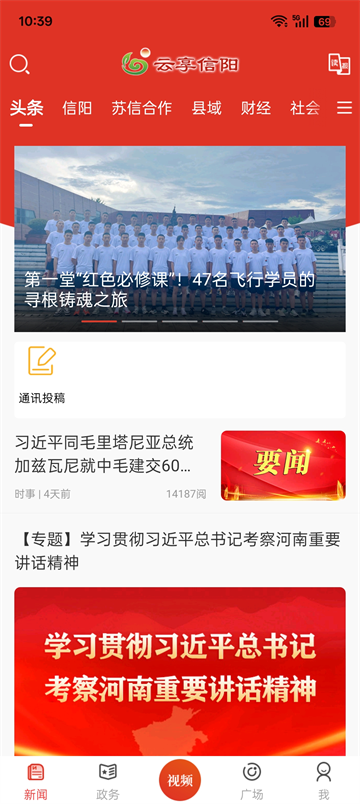Switch to the 广场 tab
360x804 pixels.
[x=252, y=781]
